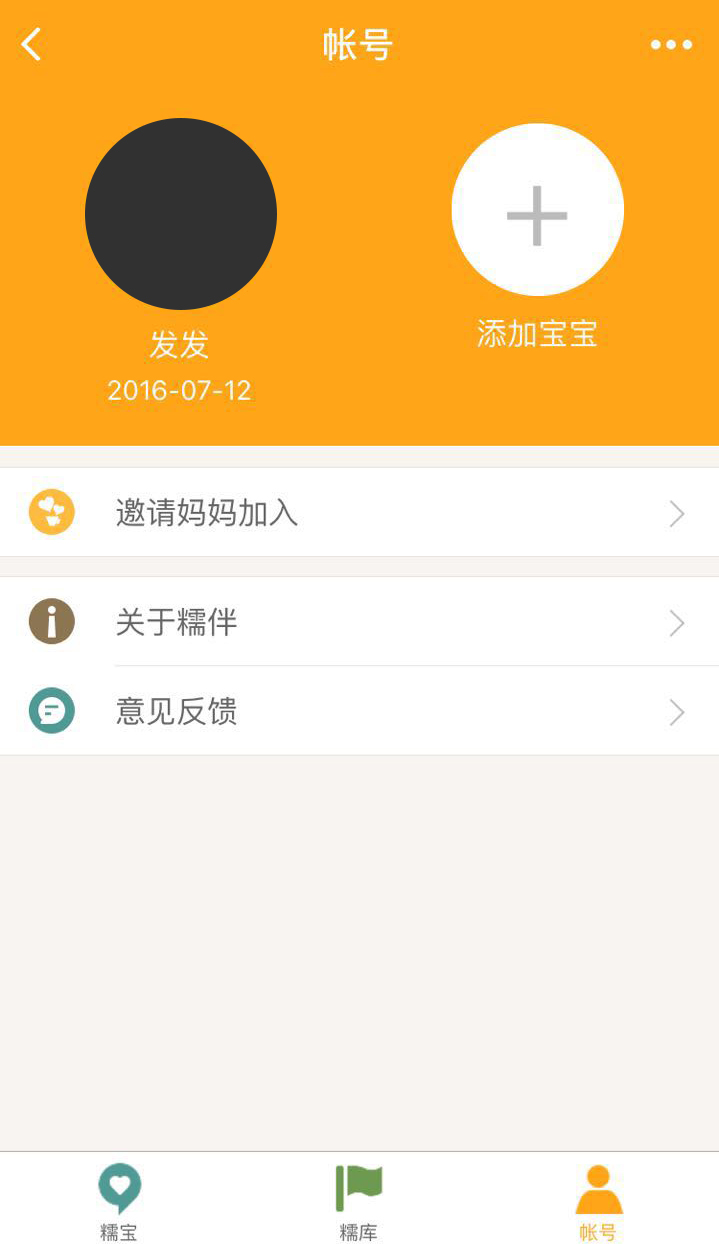Open the three-dot overflow menu
719x1244 pixels.
pyautogui.click(x=671, y=44)
